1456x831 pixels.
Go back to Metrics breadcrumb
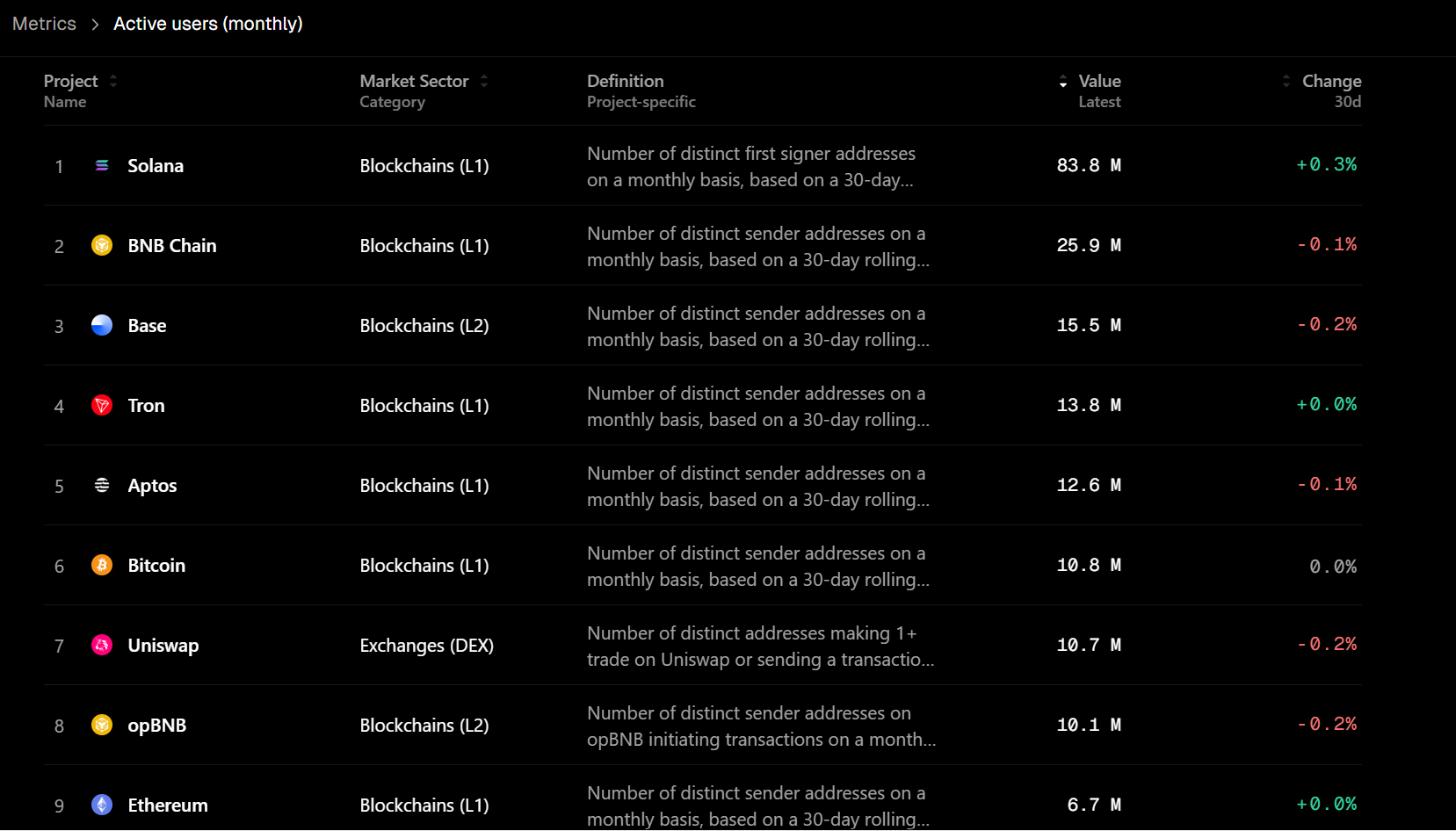[x=44, y=24]
